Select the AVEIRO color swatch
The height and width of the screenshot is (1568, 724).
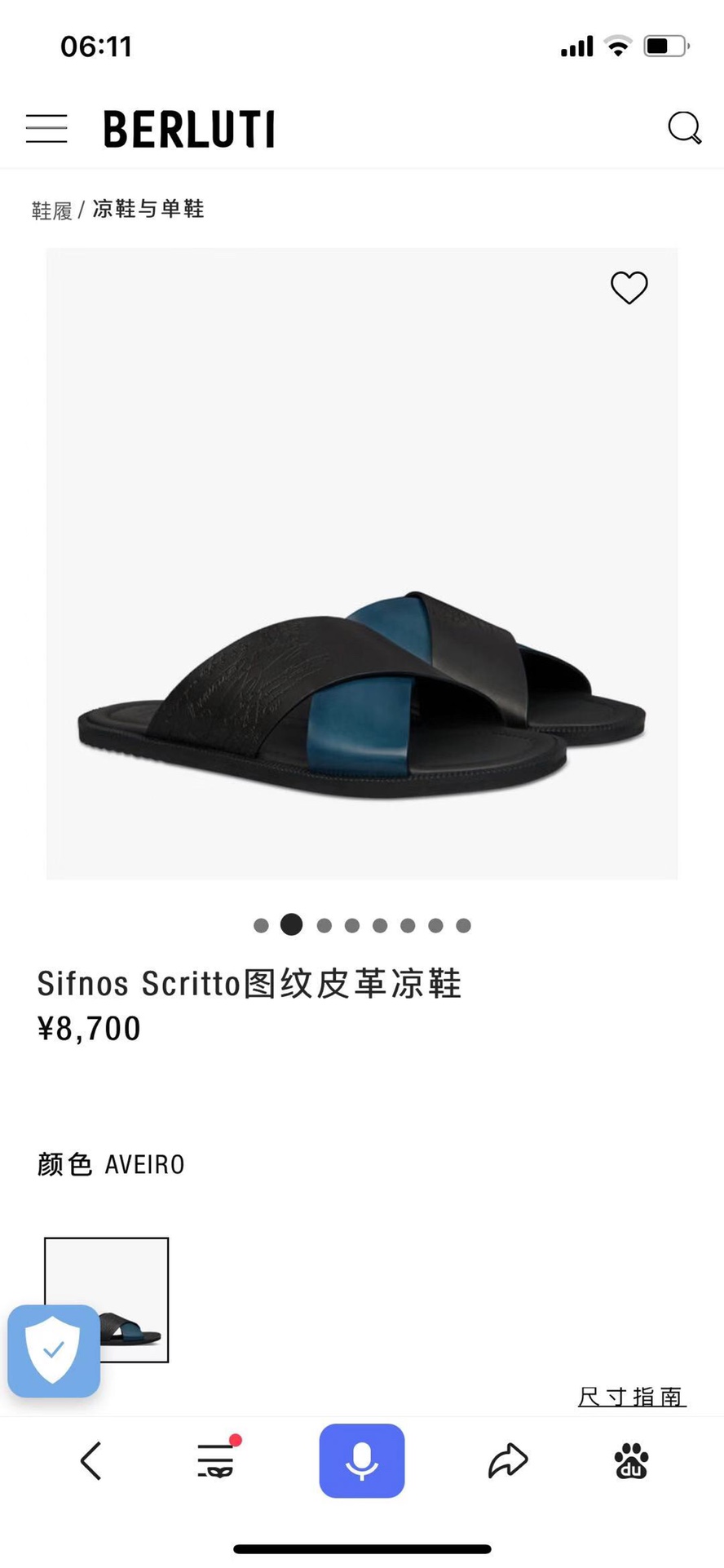tap(106, 1300)
